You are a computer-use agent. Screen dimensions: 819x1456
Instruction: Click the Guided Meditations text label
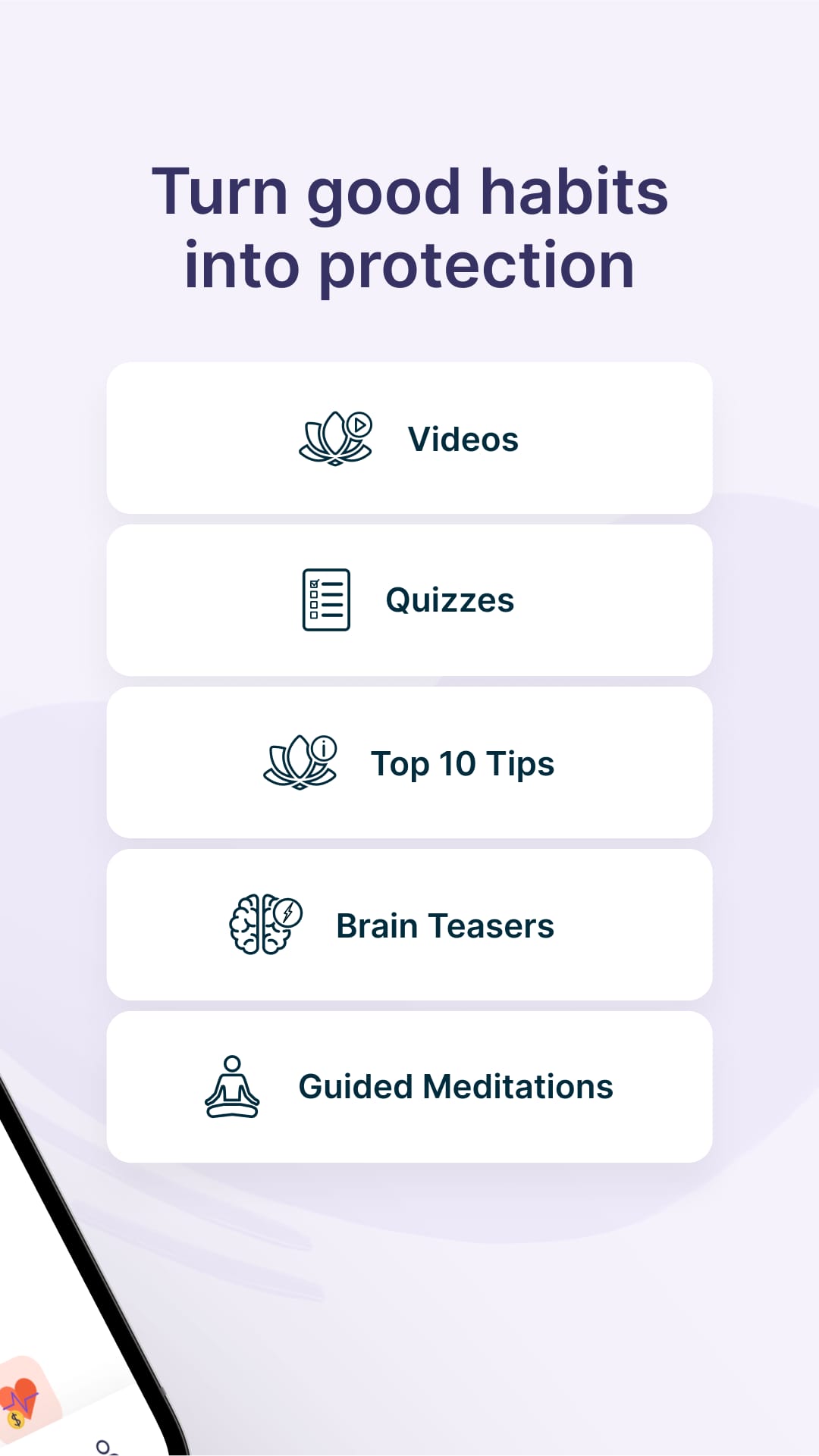point(456,1086)
